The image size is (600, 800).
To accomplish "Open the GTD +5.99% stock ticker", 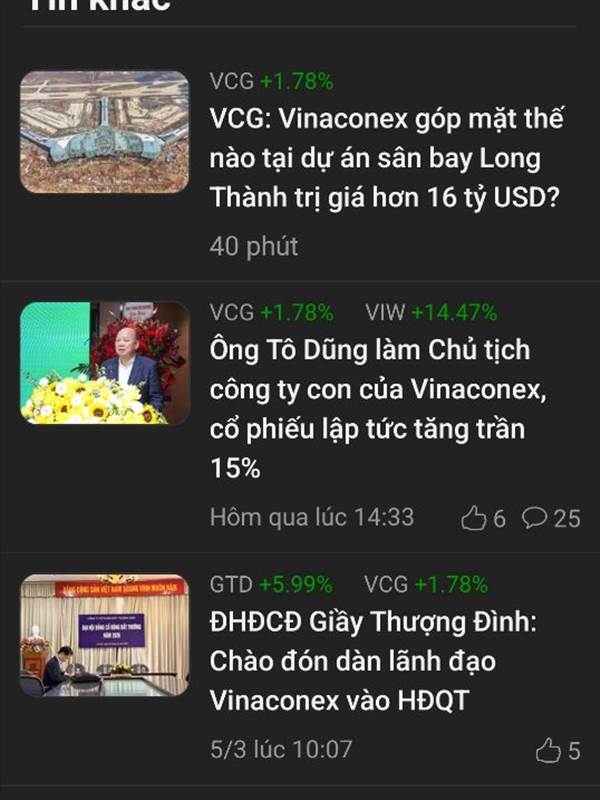I will point(271,584).
